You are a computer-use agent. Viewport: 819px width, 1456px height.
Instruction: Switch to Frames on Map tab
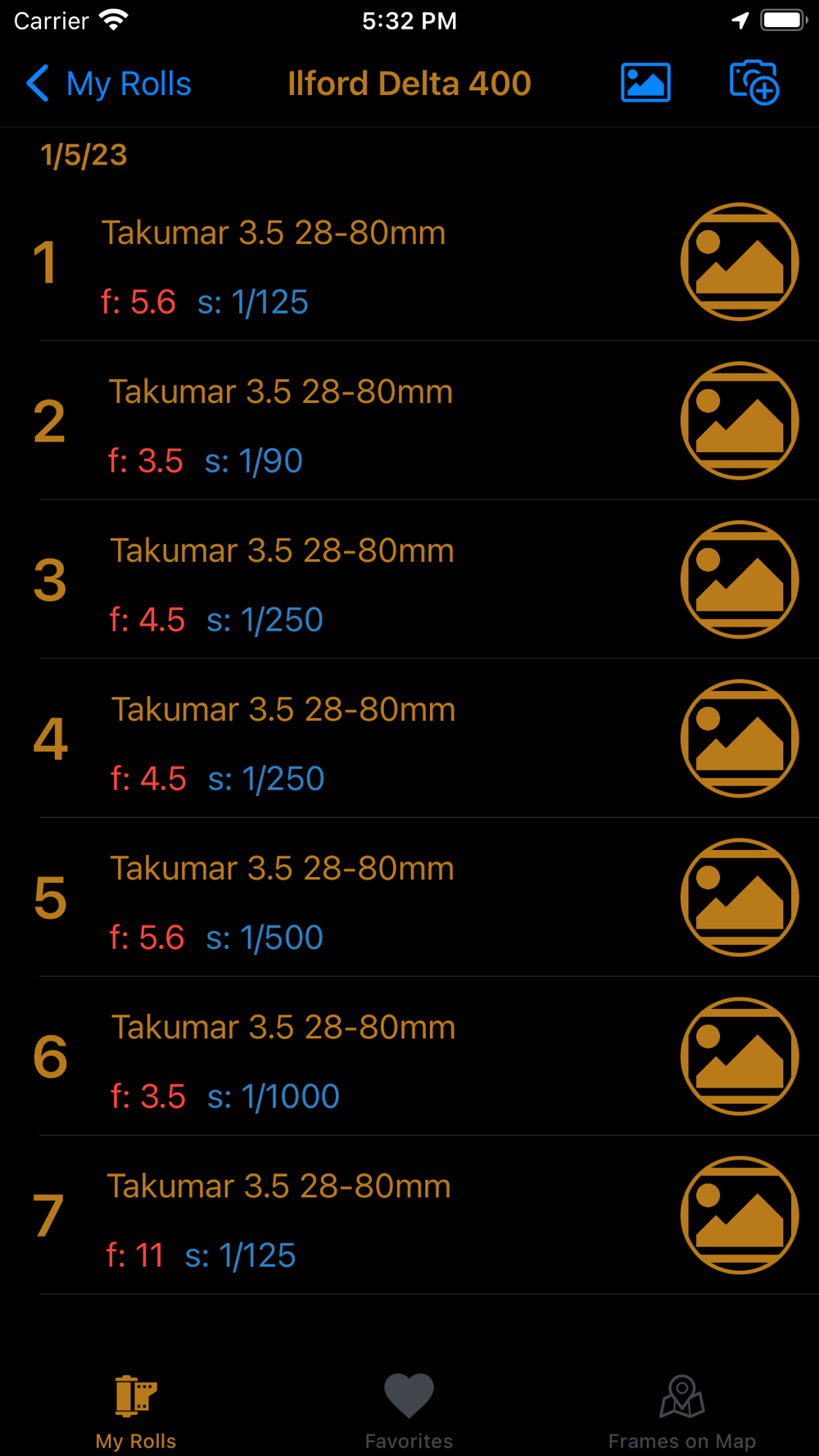click(681, 1412)
